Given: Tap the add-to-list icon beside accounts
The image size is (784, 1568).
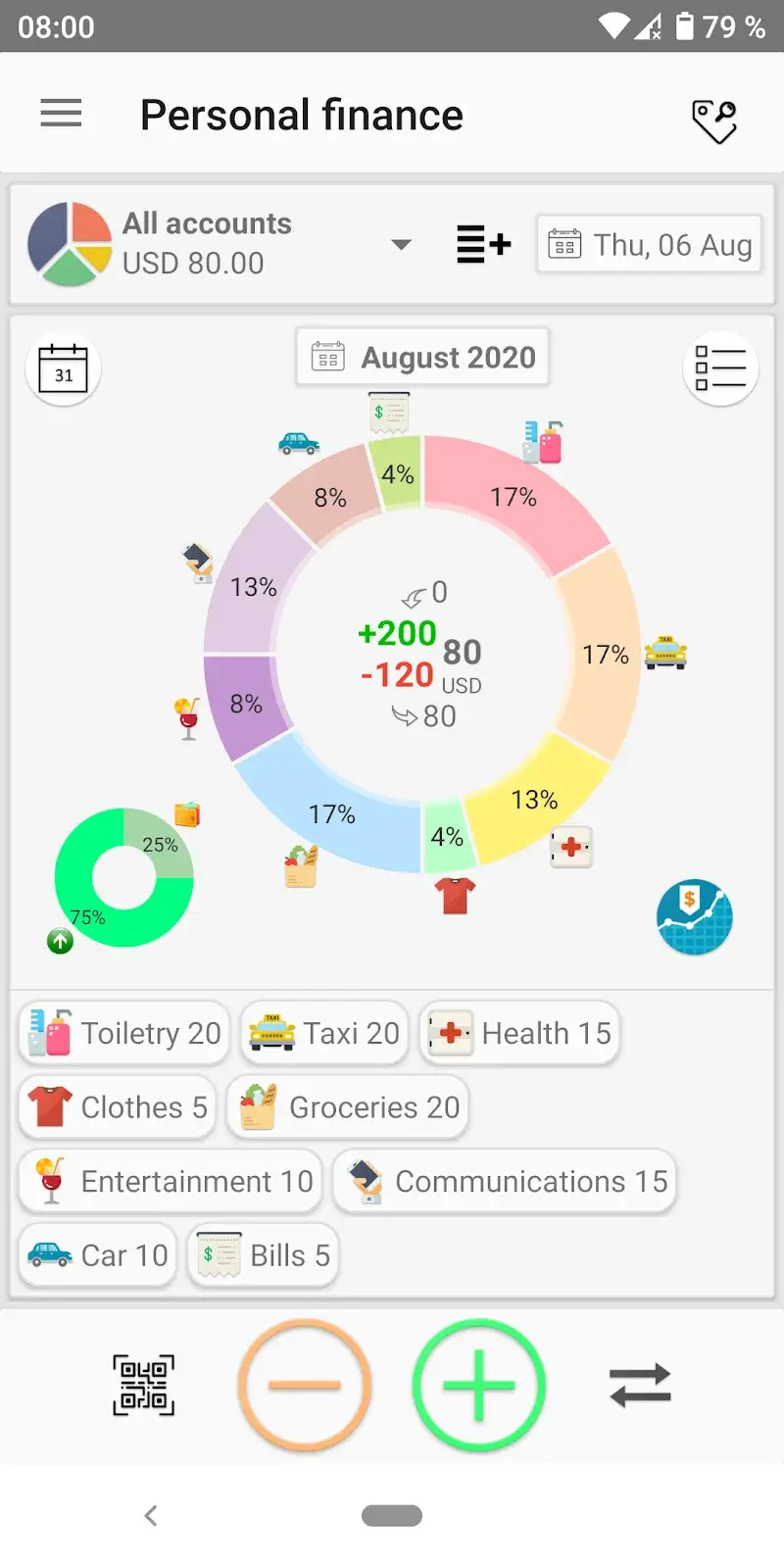Looking at the screenshot, I should (483, 244).
